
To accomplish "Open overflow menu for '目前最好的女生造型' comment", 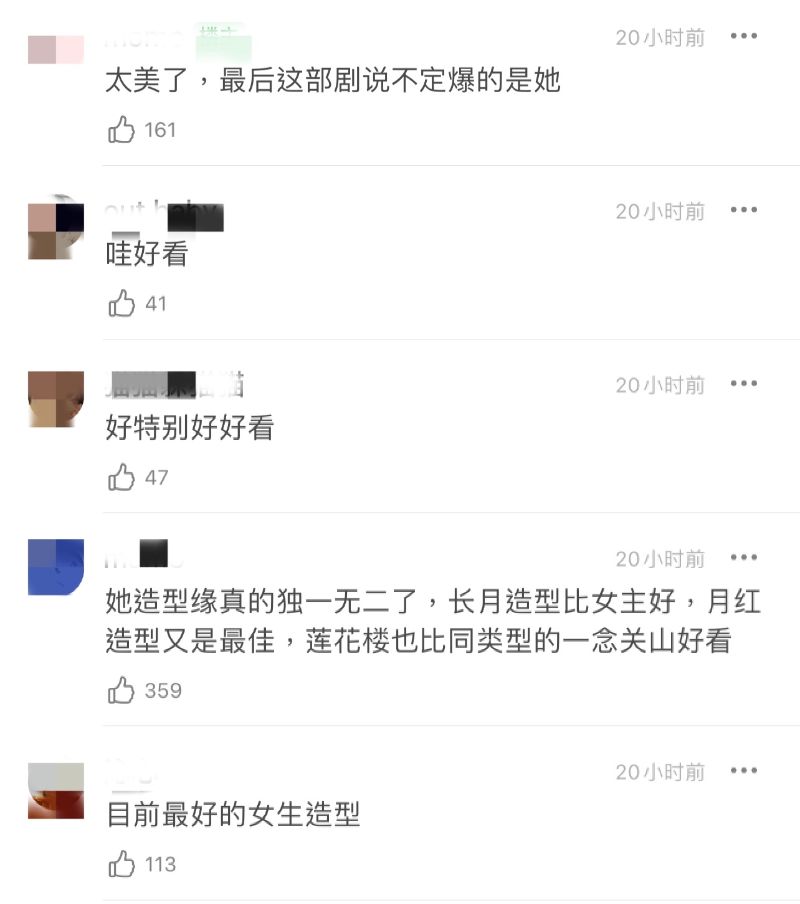I will click(743, 771).
